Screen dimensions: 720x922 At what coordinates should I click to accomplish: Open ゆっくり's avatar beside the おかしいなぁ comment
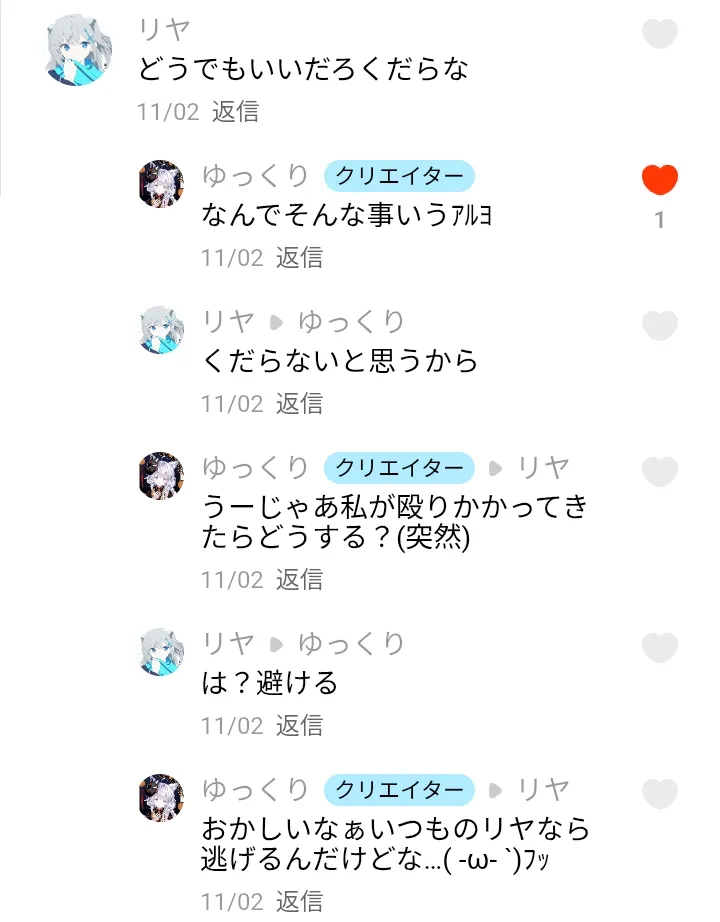click(x=161, y=798)
